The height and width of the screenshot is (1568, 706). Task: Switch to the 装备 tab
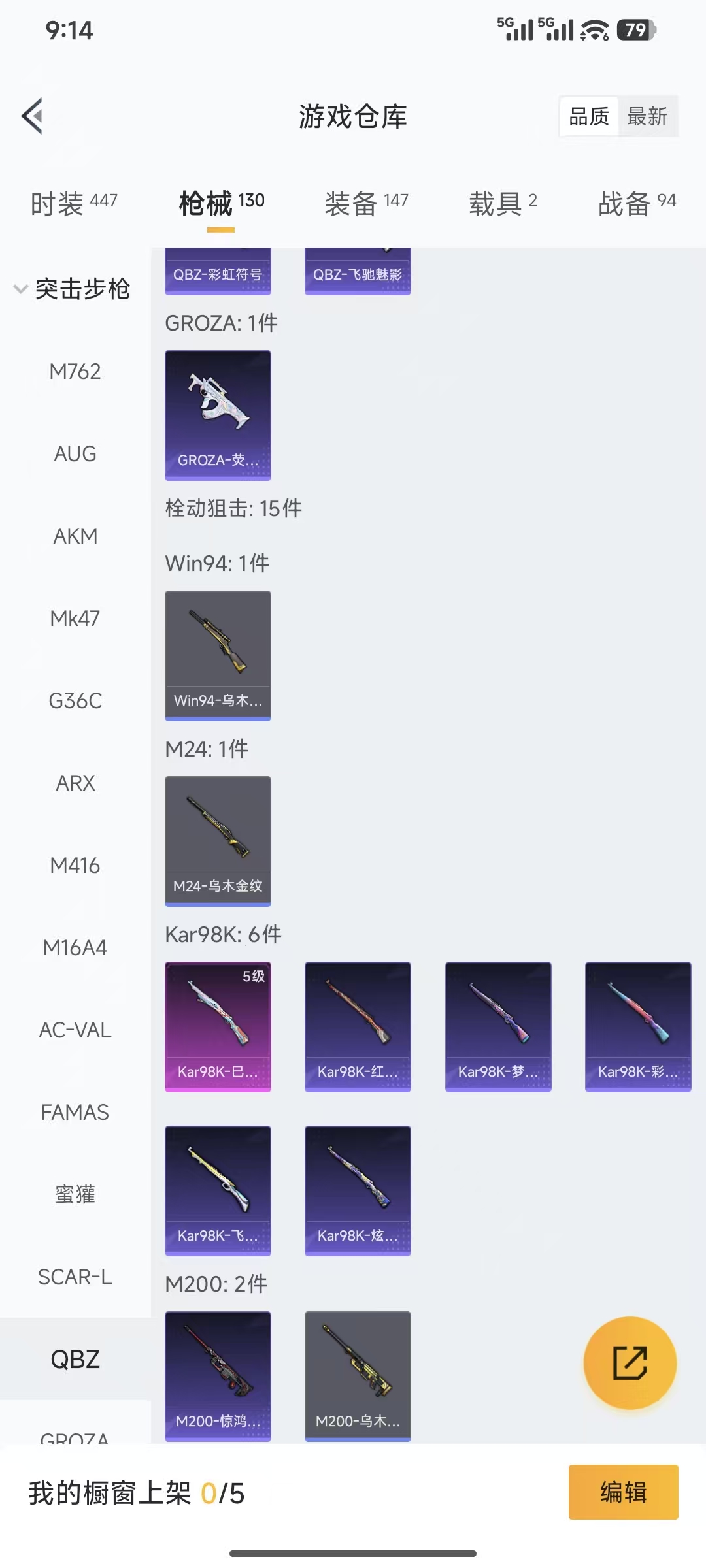(x=366, y=203)
